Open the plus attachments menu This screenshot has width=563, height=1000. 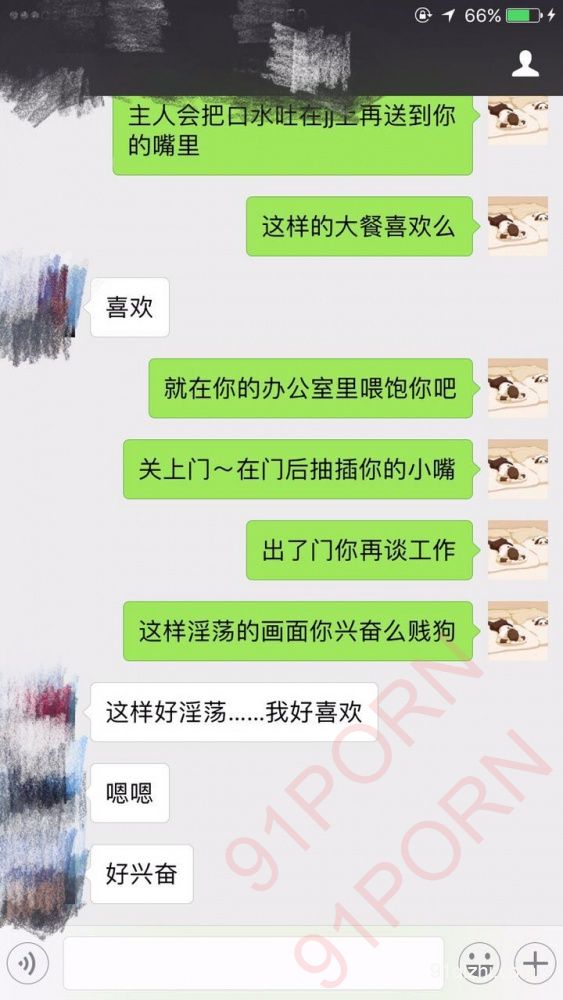coord(535,963)
